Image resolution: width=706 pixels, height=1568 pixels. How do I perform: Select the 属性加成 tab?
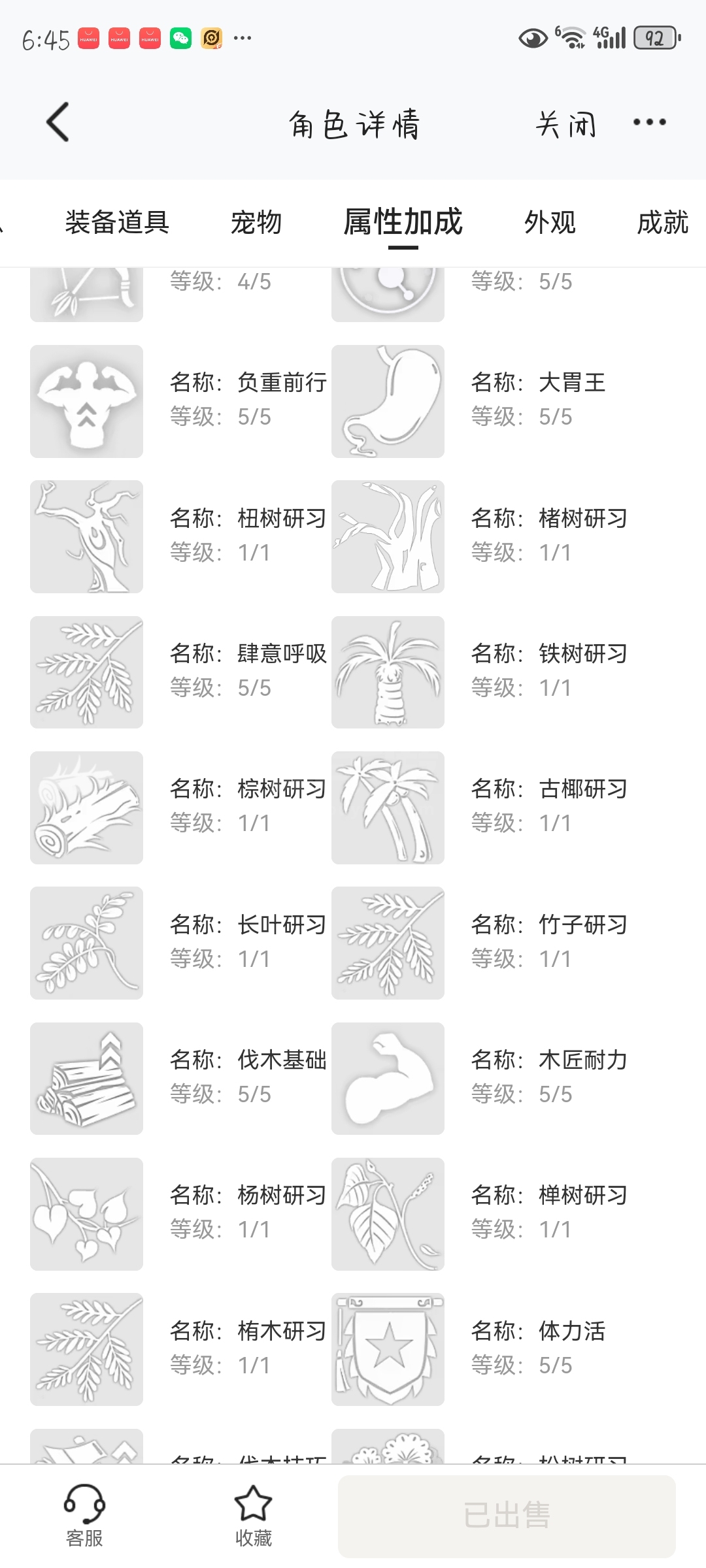(403, 222)
